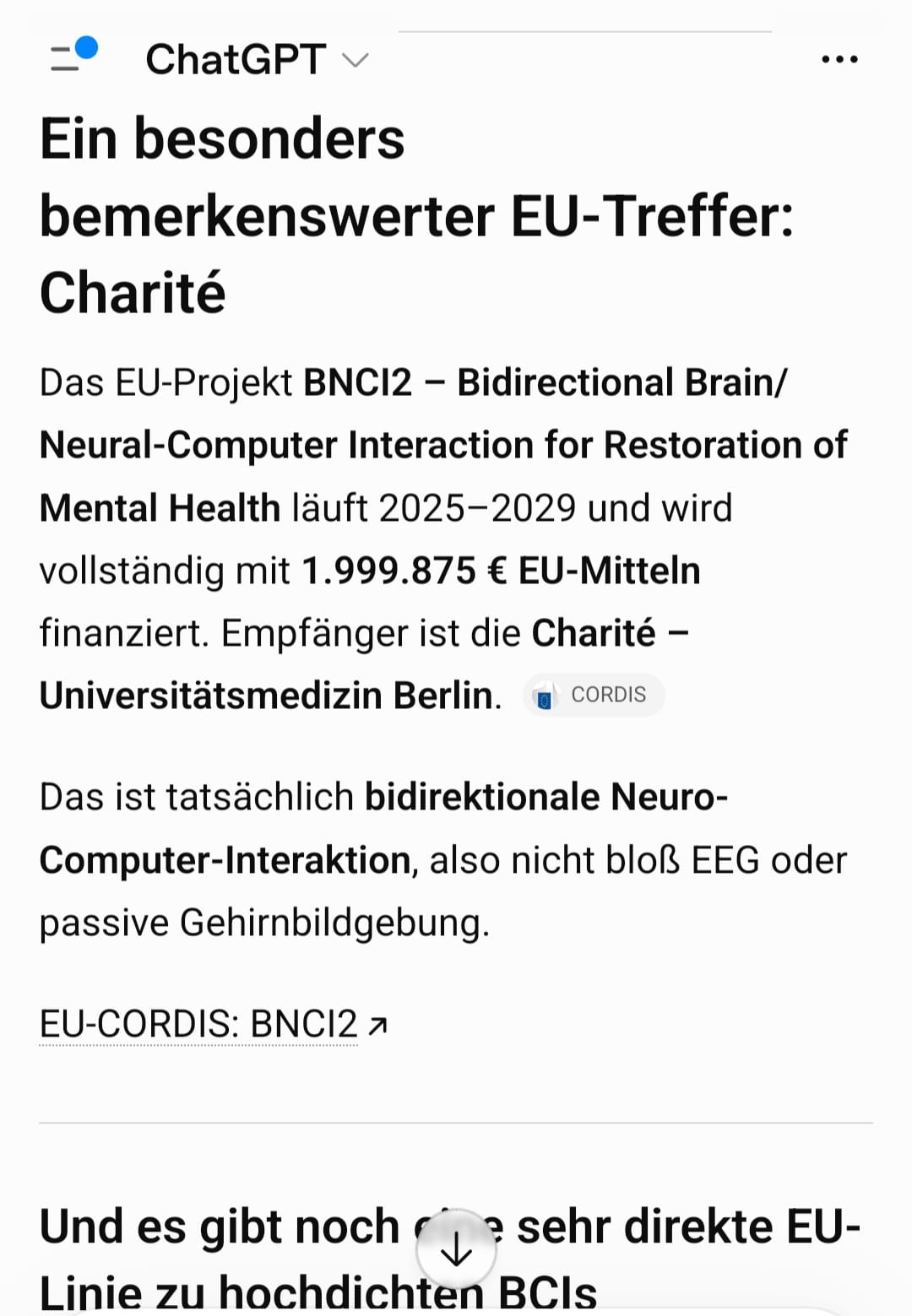The height and width of the screenshot is (1316, 912).
Task: Jump to bottom with the down arrow
Action: [456, 1249]
